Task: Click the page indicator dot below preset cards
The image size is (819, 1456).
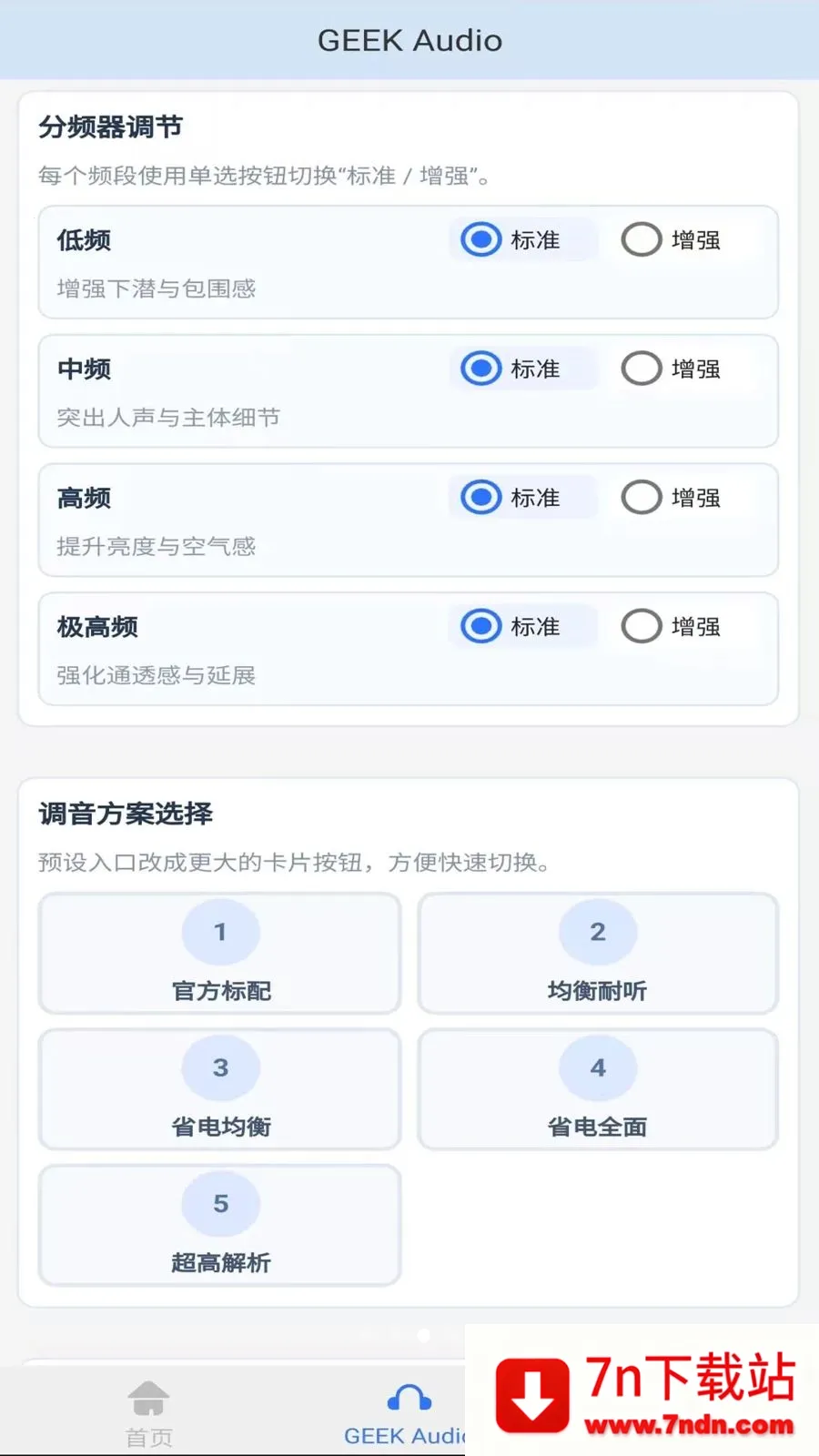Action: pyautogui.click(x=423, y=1335)
